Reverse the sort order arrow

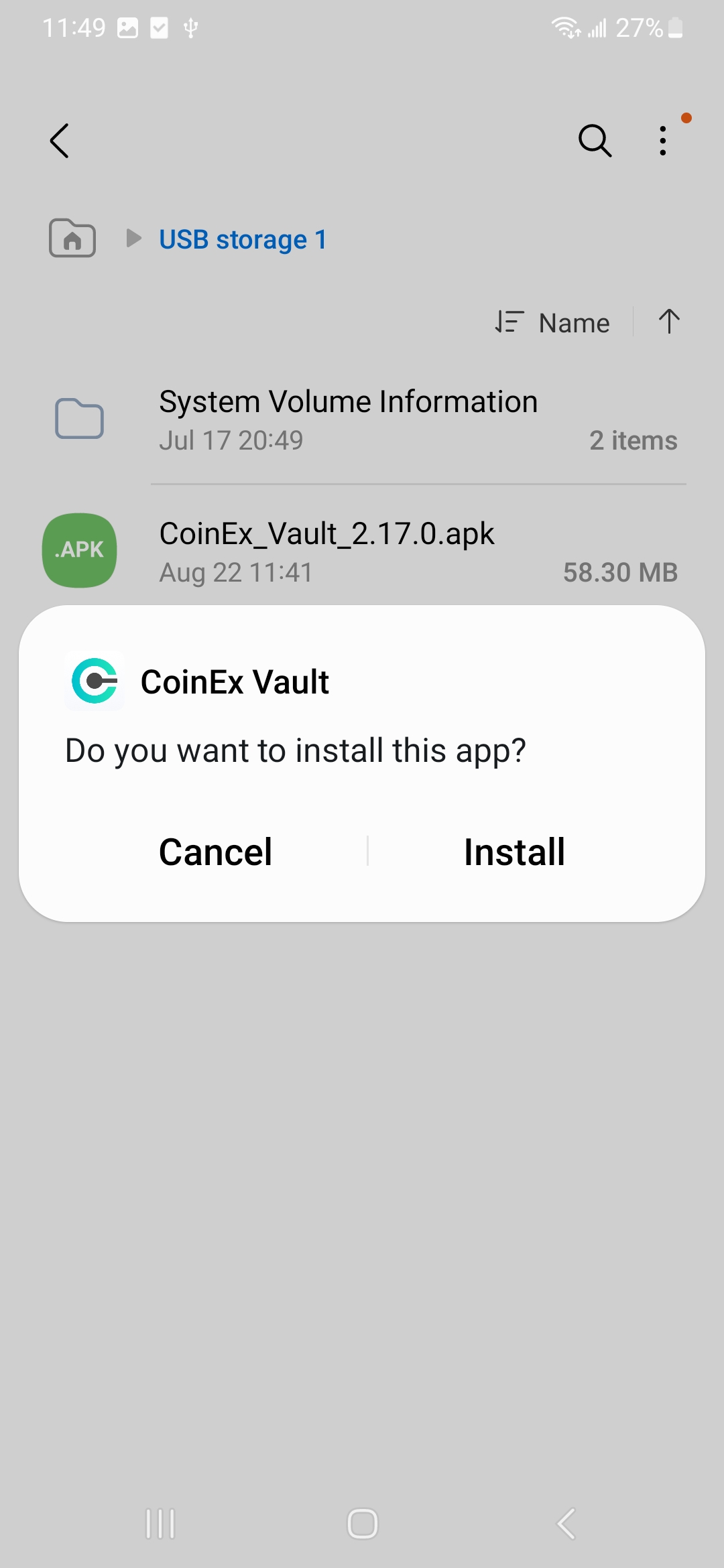point(669,322)
